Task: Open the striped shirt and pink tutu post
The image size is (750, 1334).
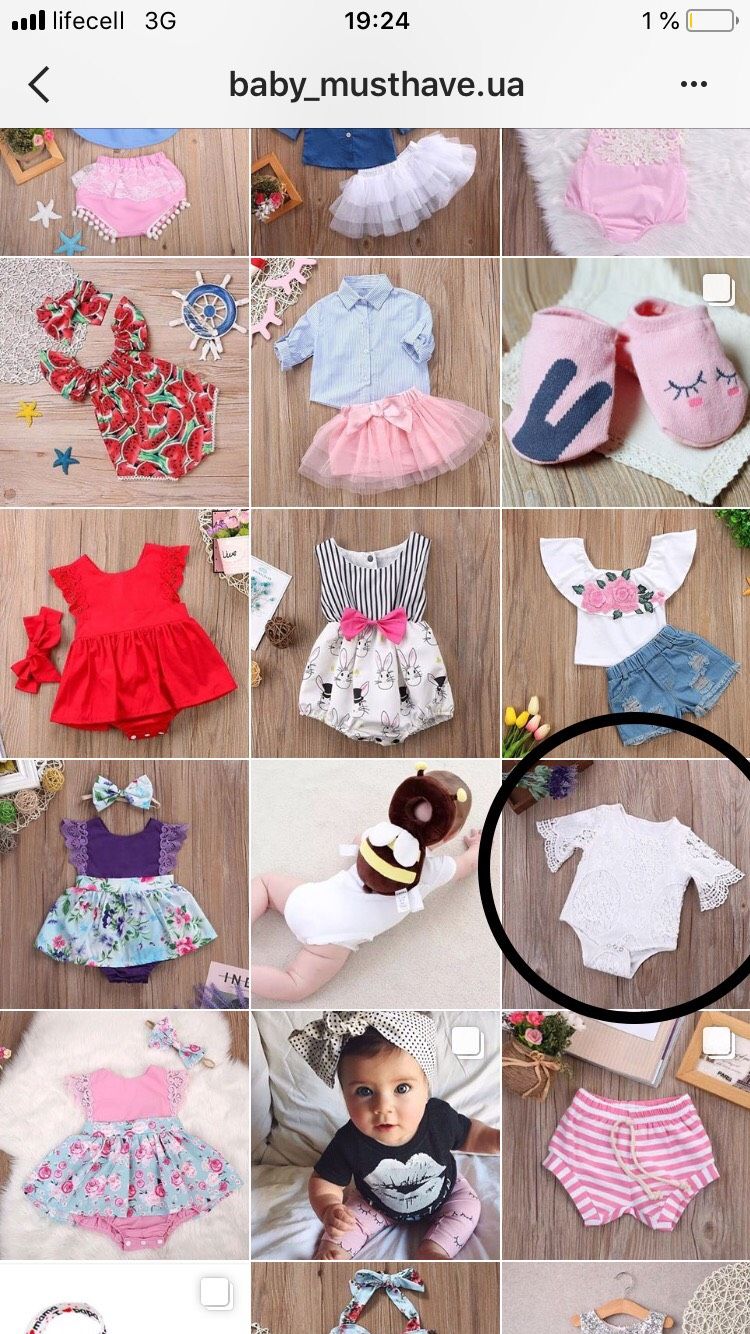Action: tap(375, 382)
